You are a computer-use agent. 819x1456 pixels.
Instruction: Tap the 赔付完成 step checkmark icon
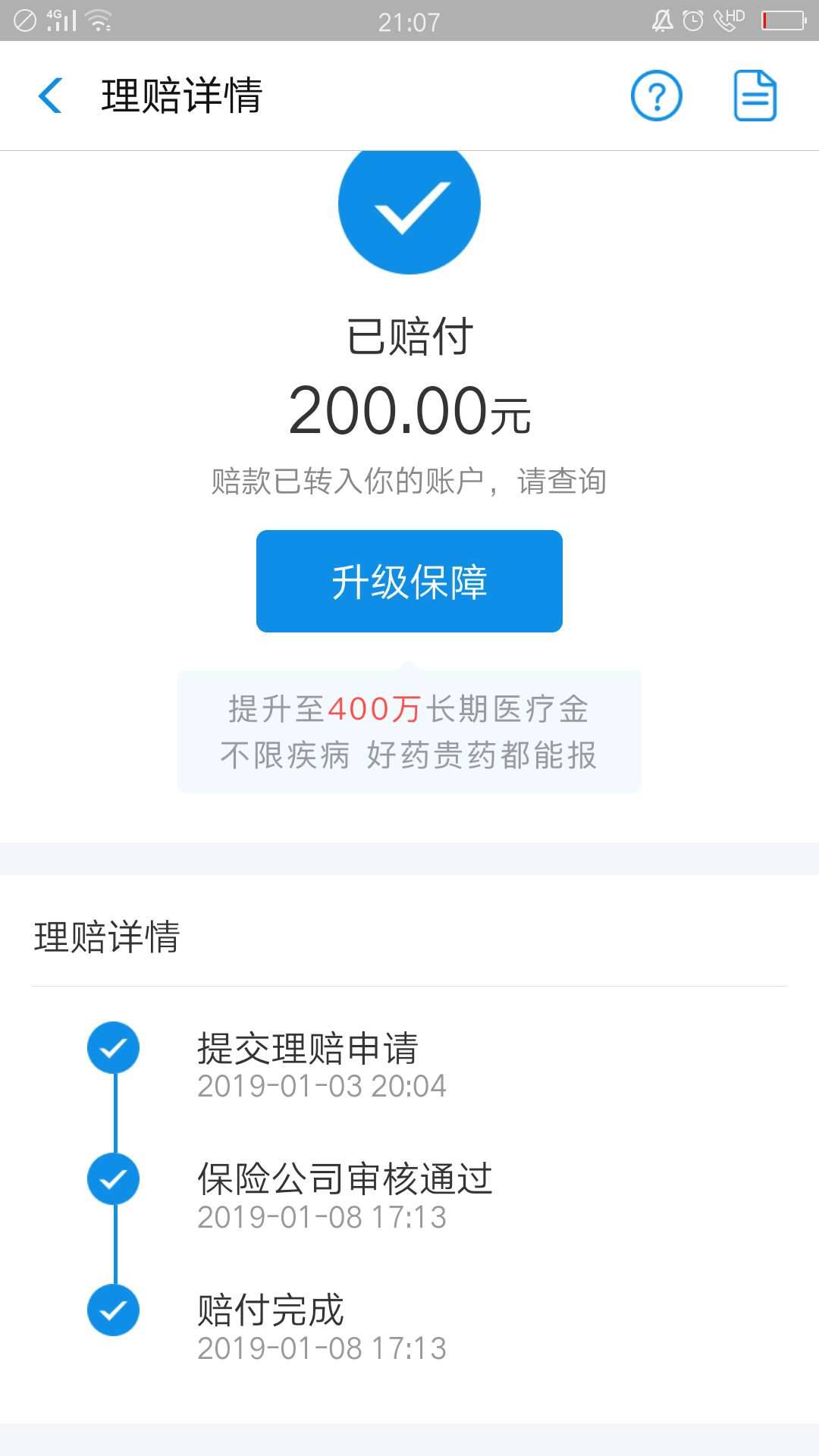[112, 1309]
